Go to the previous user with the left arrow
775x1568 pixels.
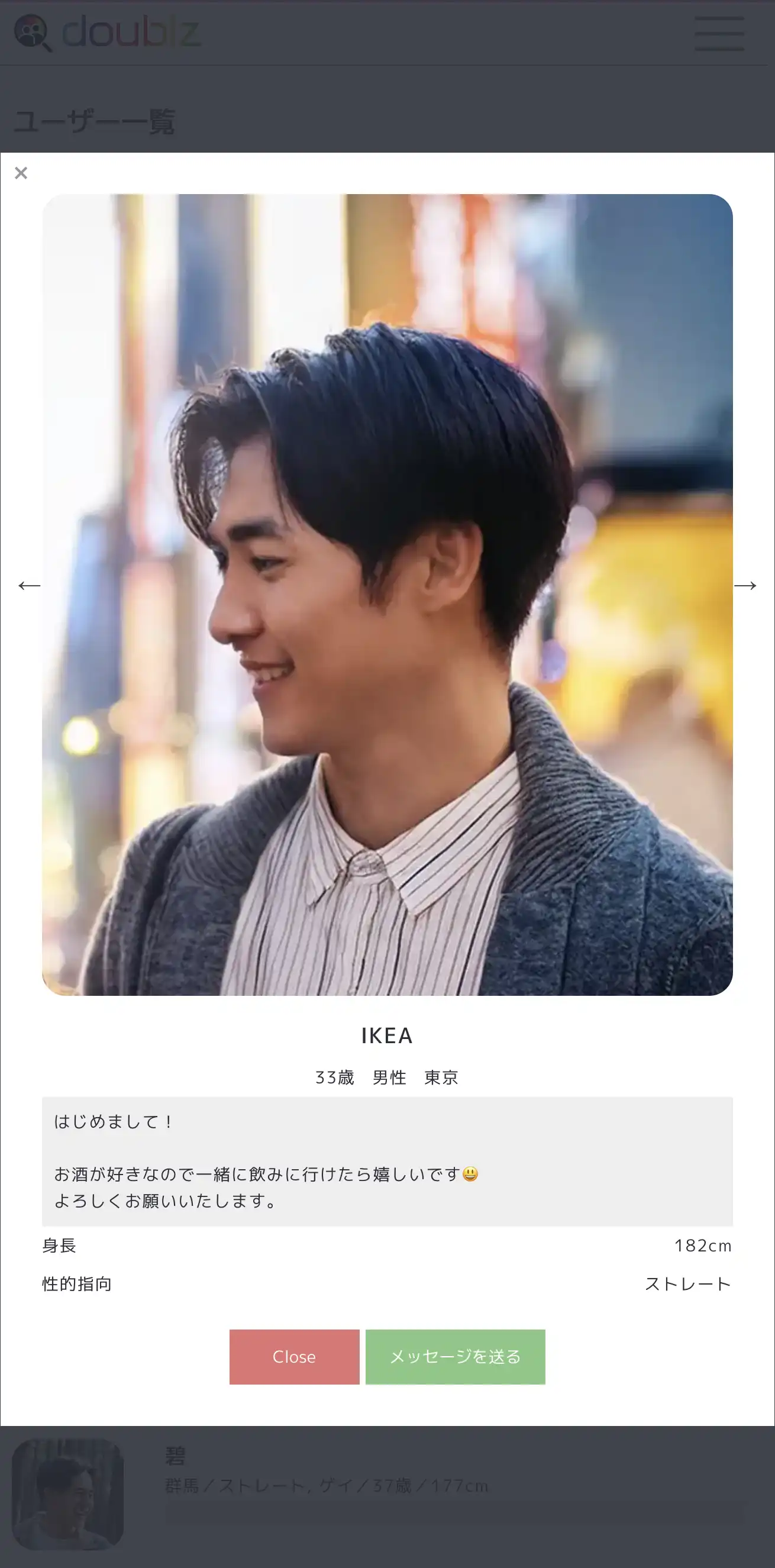(29, 586)
